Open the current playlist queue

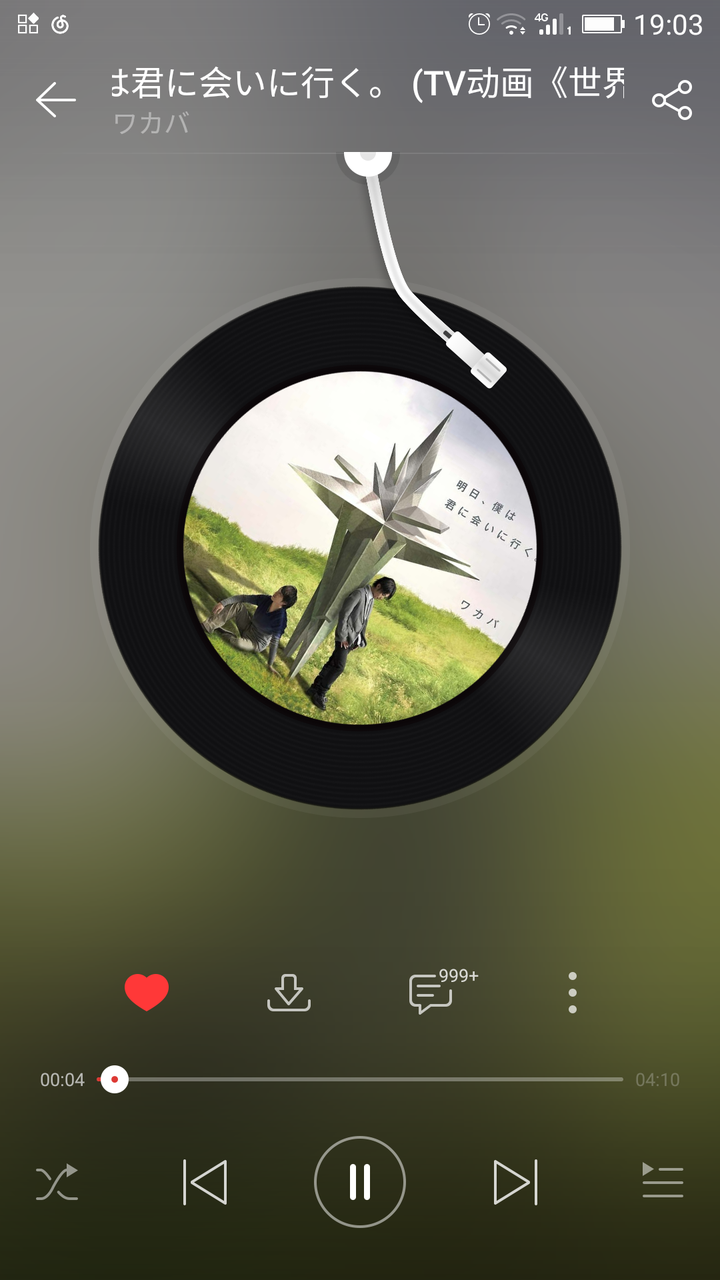pyautogui.click(x=662, y=1183)
